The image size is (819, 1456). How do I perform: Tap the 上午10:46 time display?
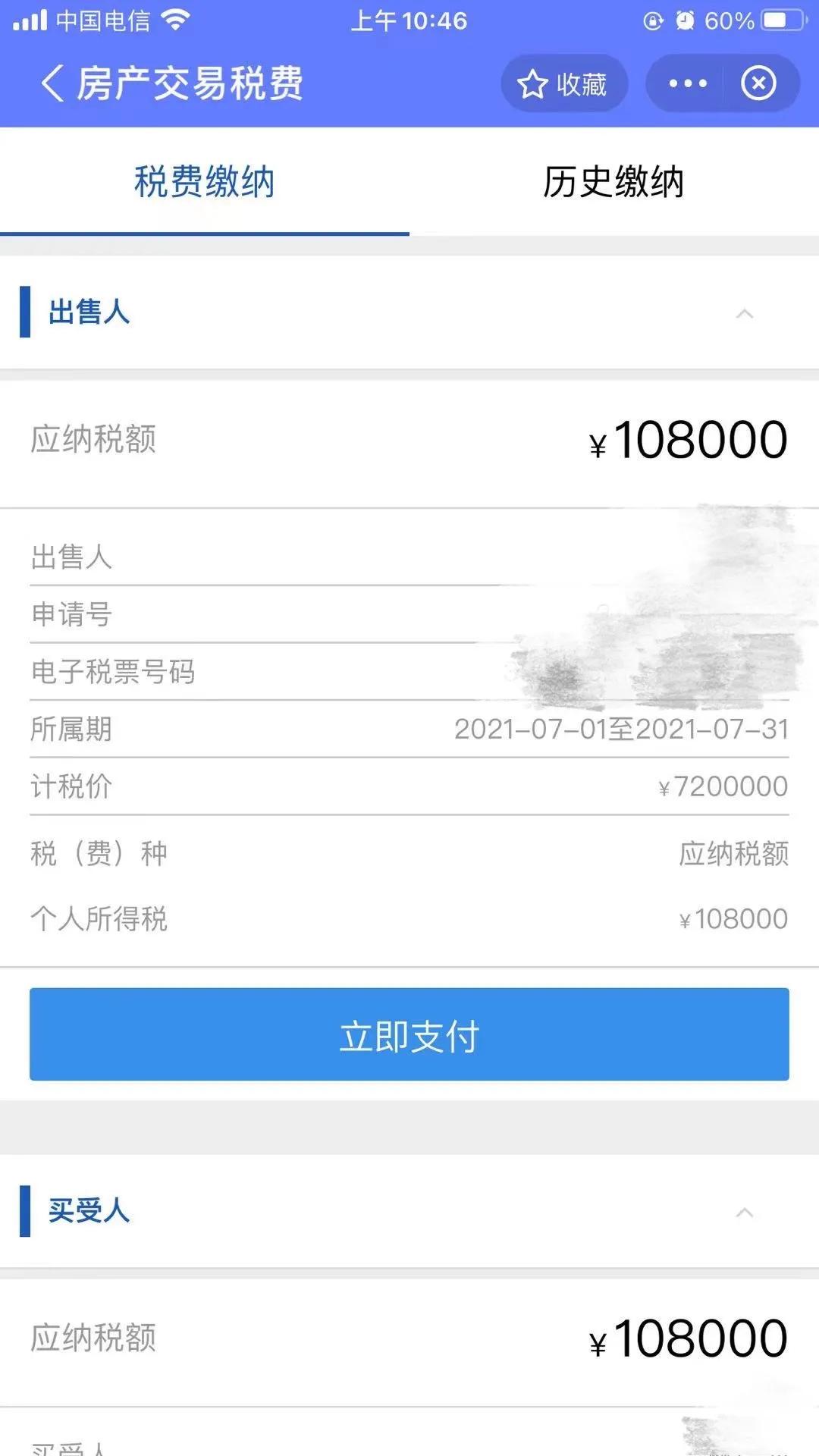[x=409, y=20]
